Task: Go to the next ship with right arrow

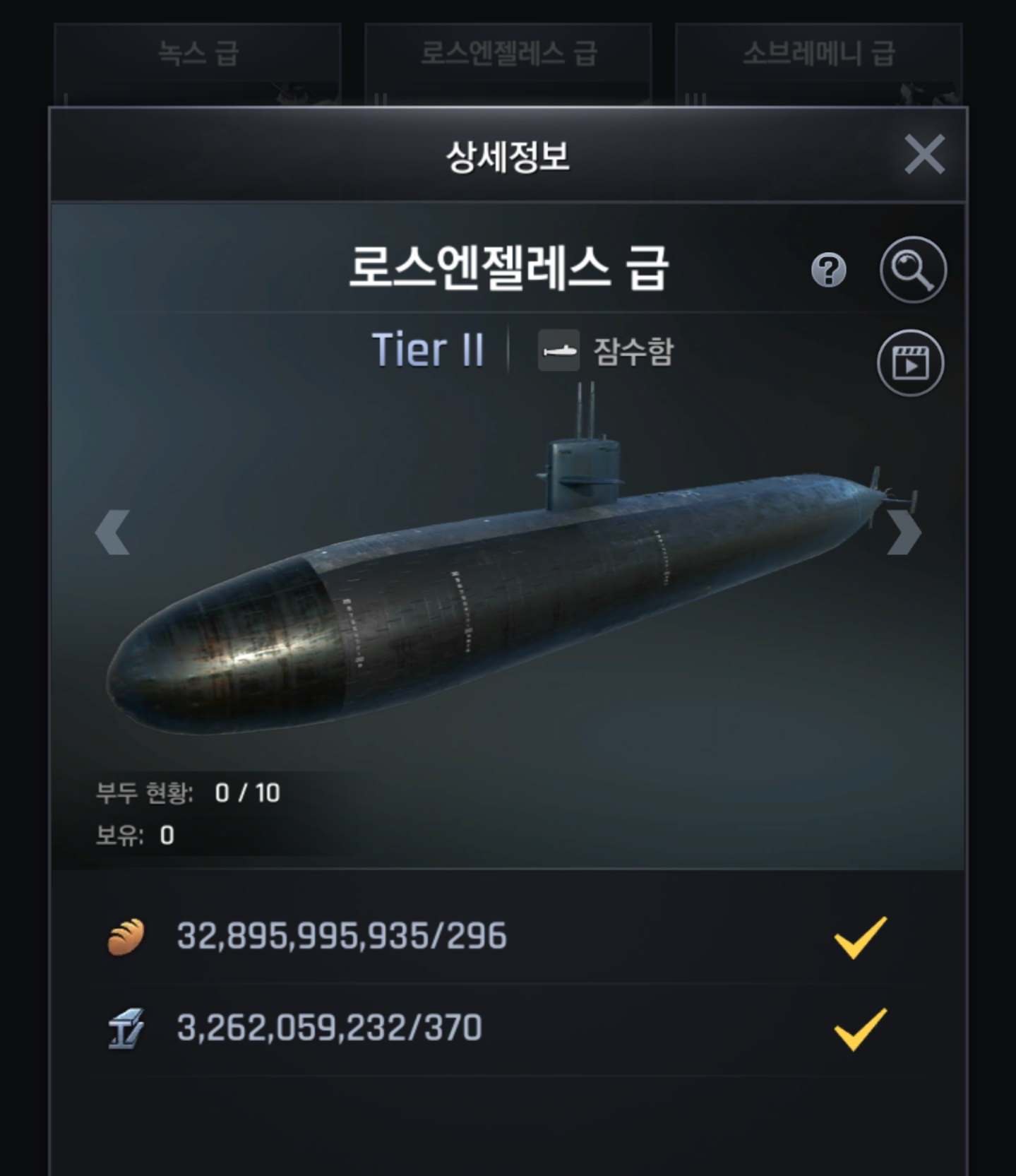Action: coord(903,532)
